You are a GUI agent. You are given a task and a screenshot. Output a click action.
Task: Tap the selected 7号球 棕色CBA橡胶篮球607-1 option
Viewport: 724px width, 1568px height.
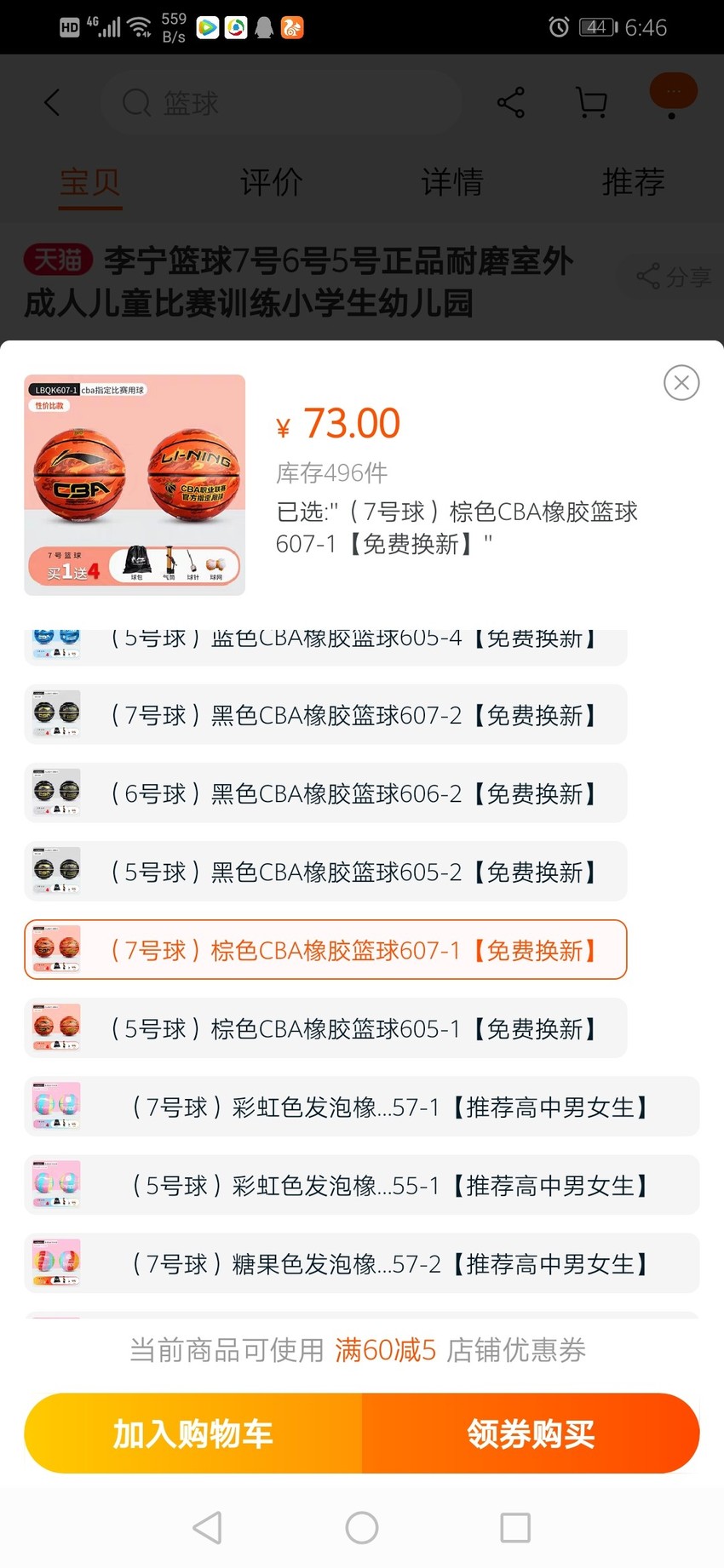(325, 950)
